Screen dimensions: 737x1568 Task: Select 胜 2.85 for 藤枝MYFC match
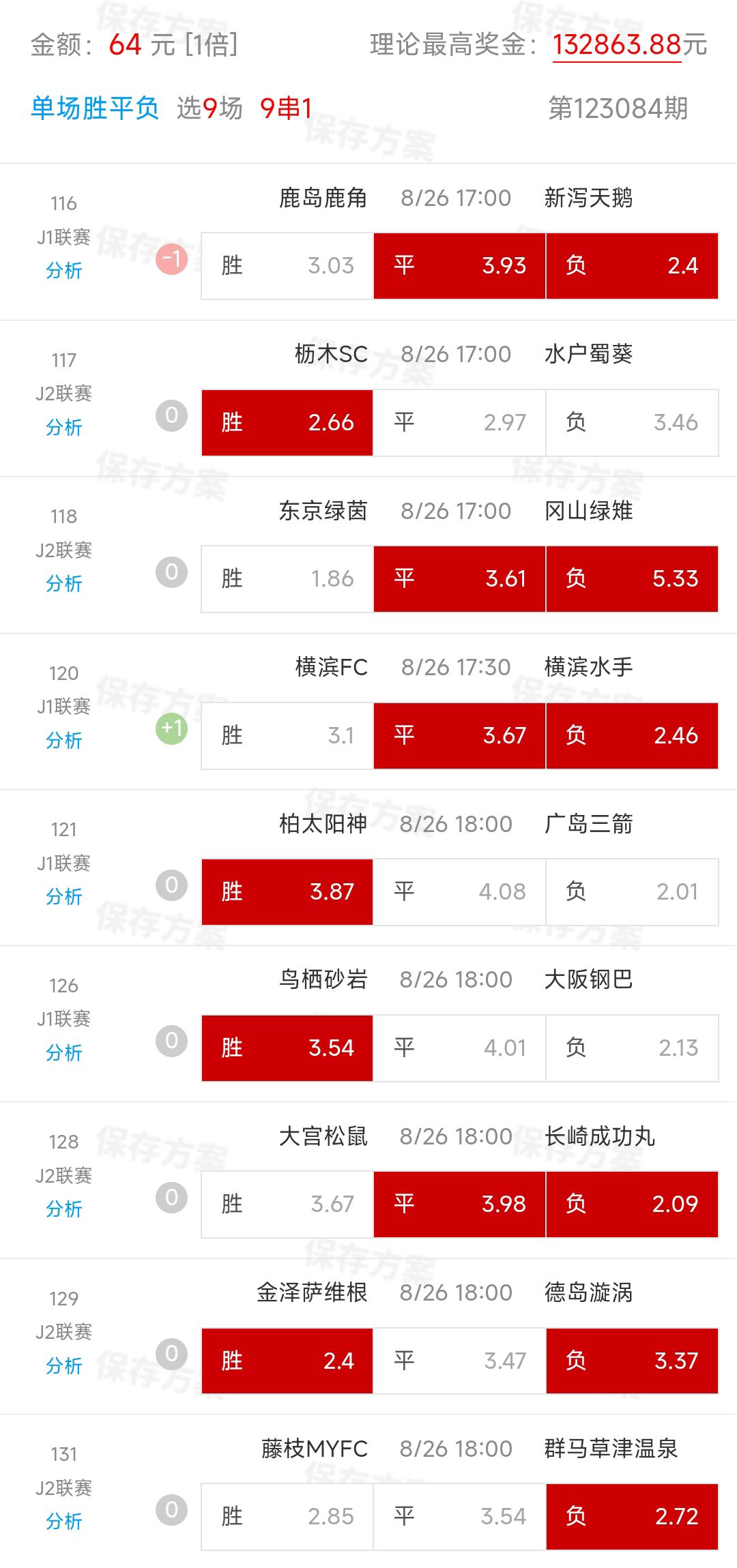pyautogui.click(x=287, y=1517)
